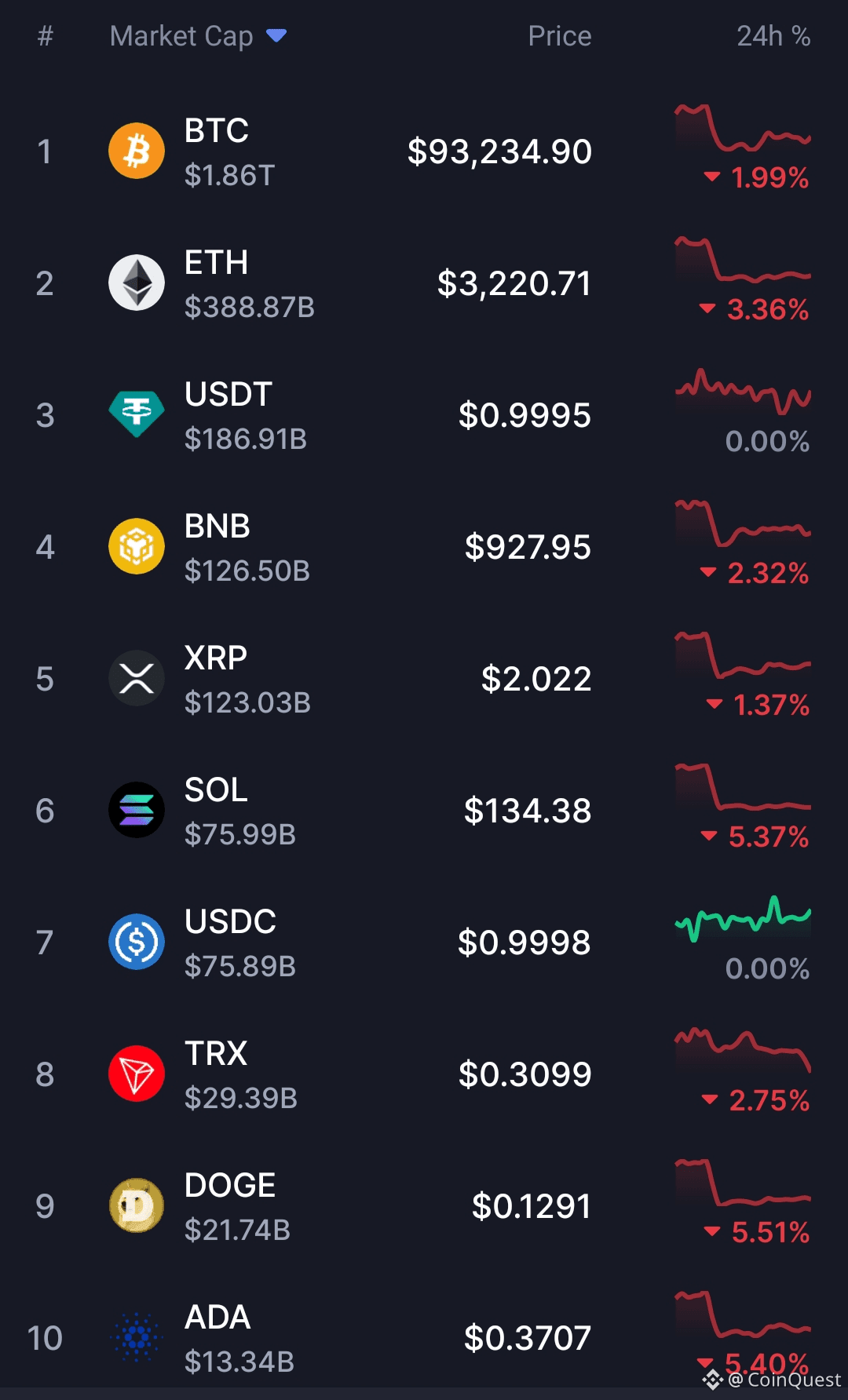Open the ETH row

[x=217, y=283]
